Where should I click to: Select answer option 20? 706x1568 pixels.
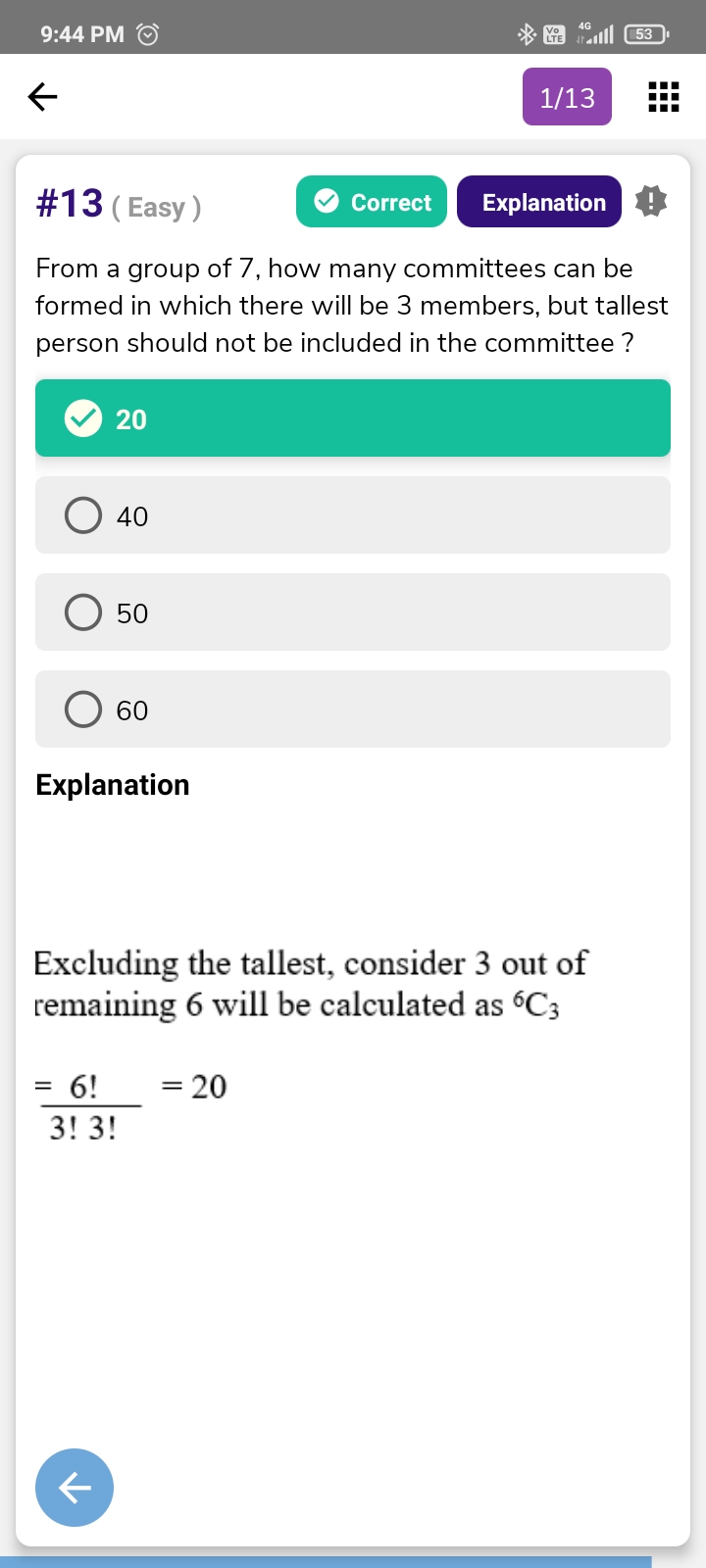pos(353,418)
